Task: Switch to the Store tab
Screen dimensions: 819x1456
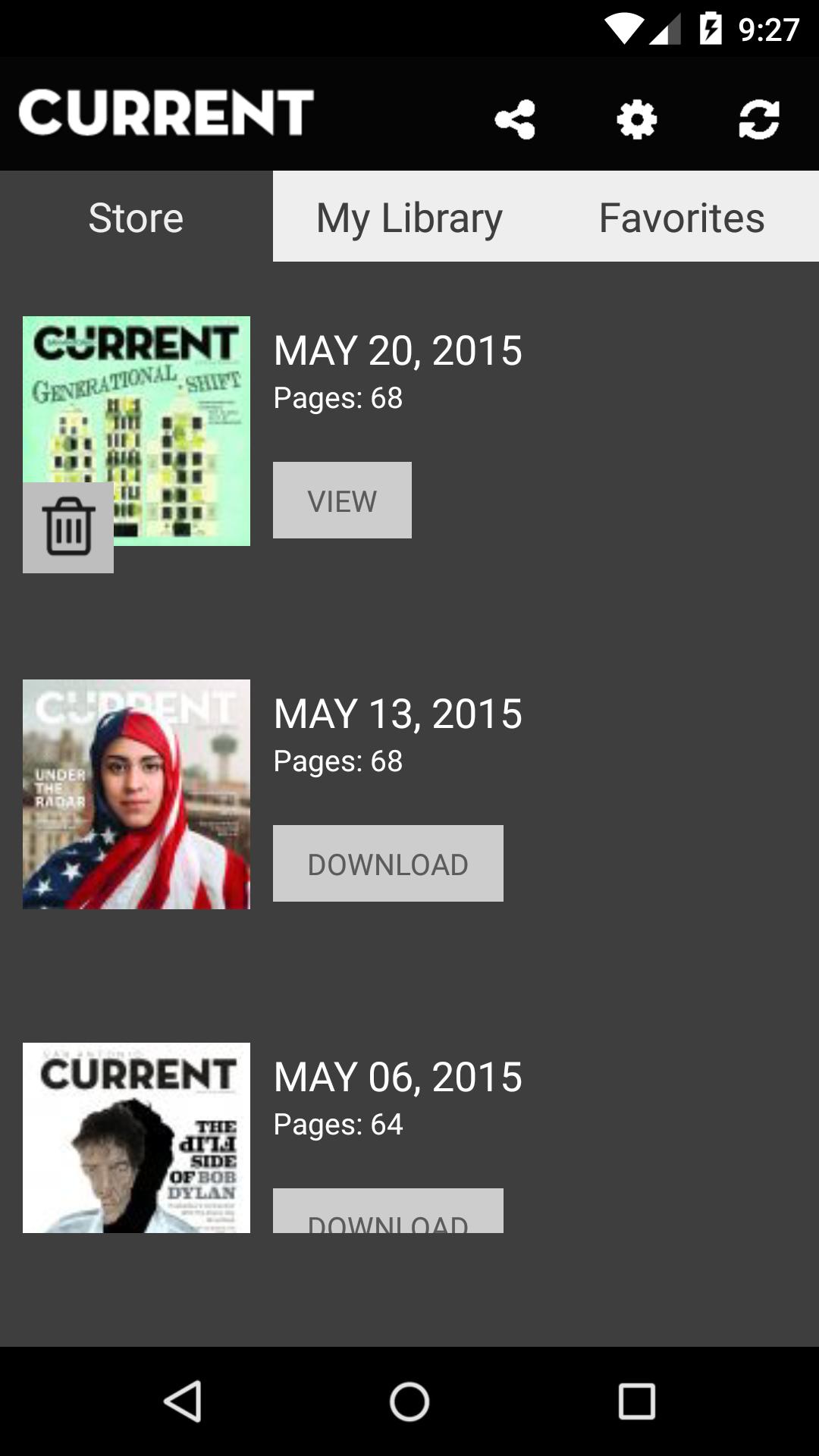Action: 136,218
